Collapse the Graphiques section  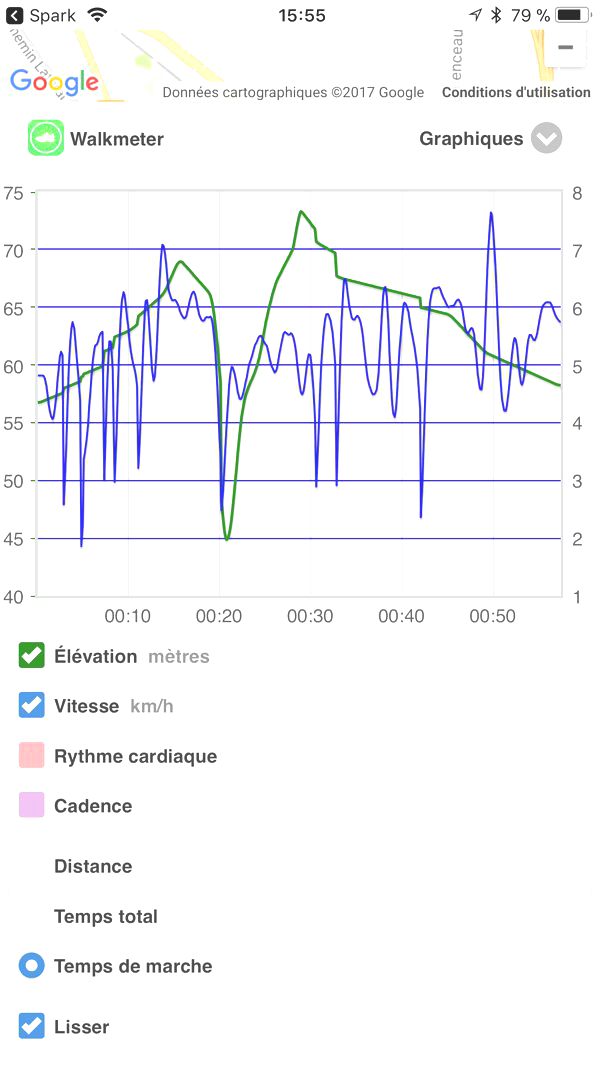[546, 139]
